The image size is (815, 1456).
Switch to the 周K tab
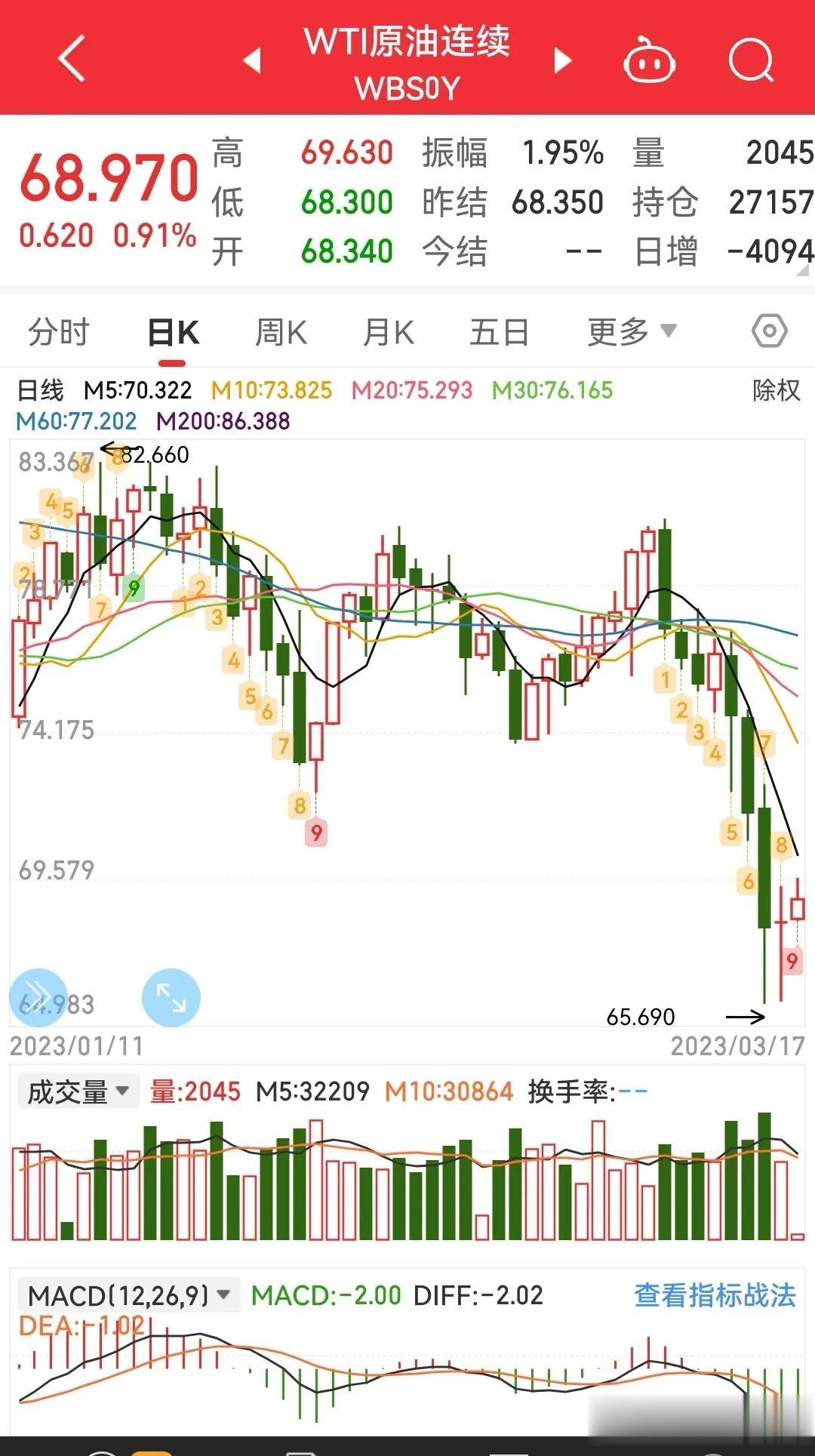point(281,332)
